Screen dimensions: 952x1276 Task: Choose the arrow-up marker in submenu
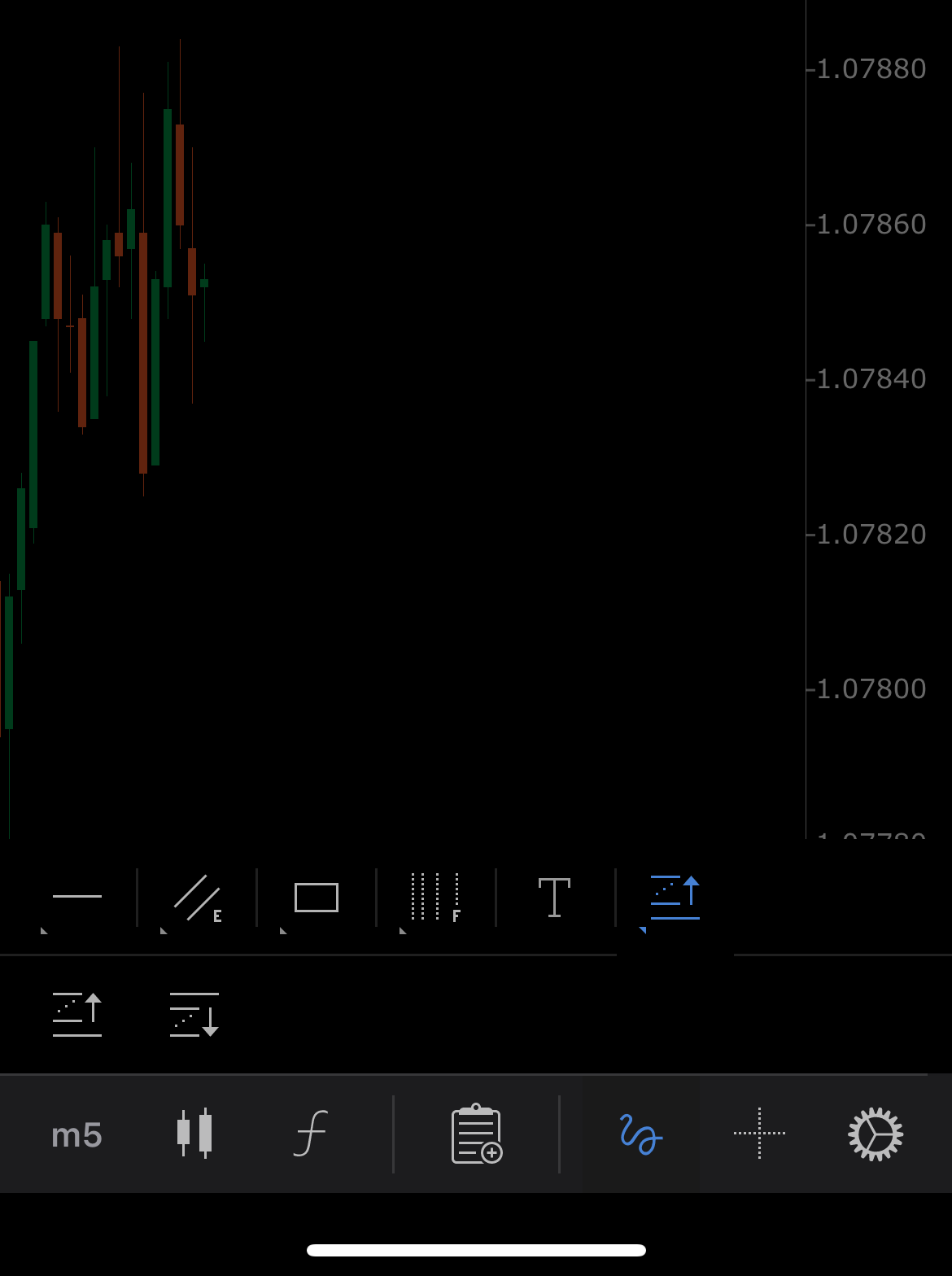[x=77, y=1012]
